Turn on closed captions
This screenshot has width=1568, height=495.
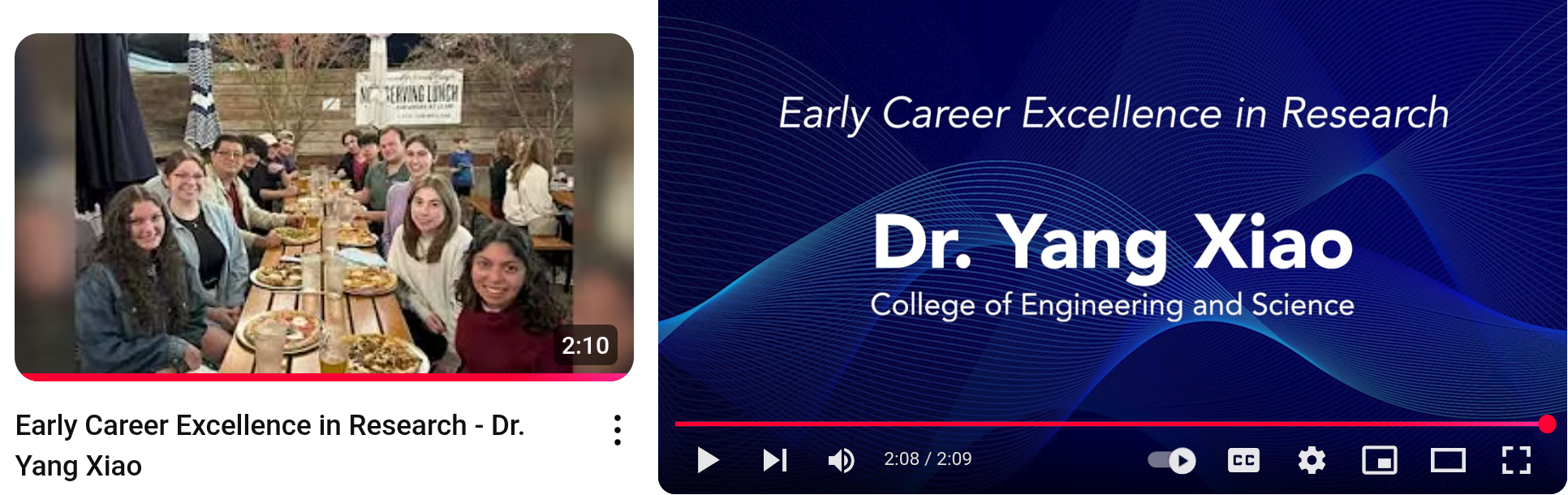(1243, 460)
